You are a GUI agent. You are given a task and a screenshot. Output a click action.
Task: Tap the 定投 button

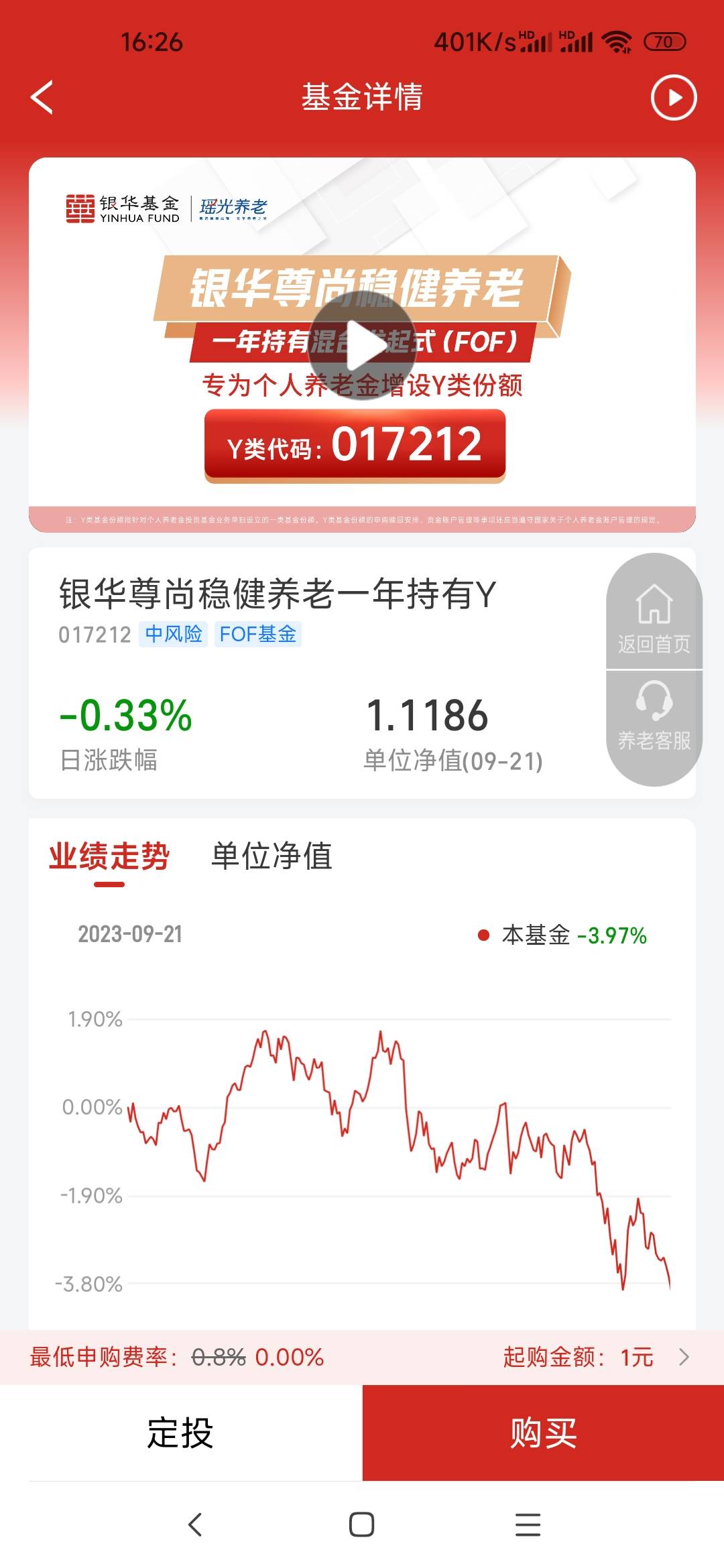[181, 1433]
